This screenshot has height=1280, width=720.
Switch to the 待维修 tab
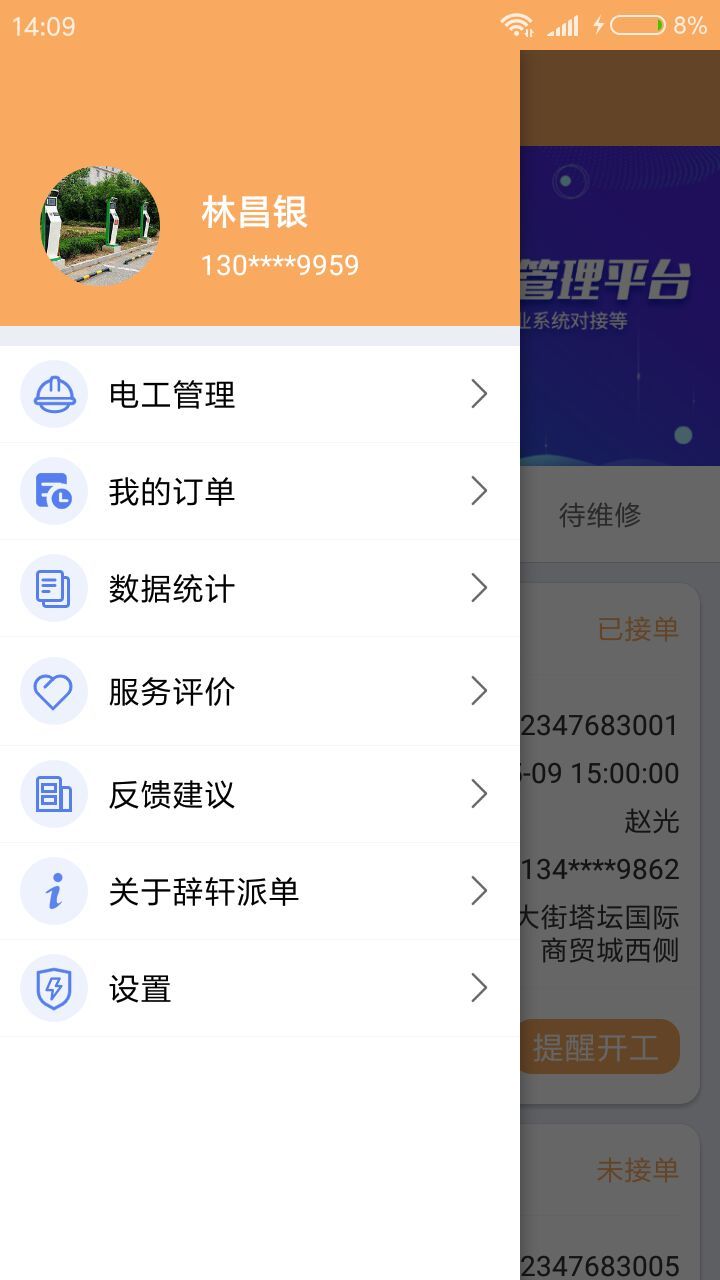(x=600, y=515)
